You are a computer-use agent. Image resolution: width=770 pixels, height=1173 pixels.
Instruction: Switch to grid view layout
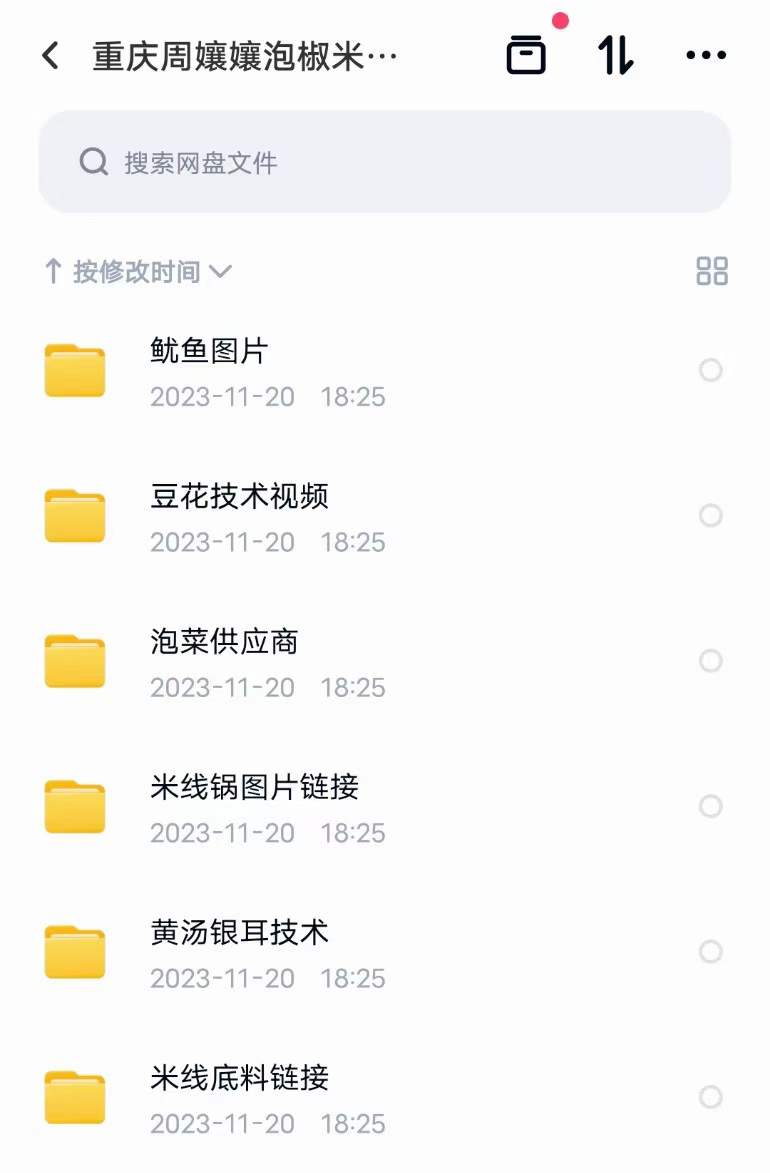[x=712, y=271]
